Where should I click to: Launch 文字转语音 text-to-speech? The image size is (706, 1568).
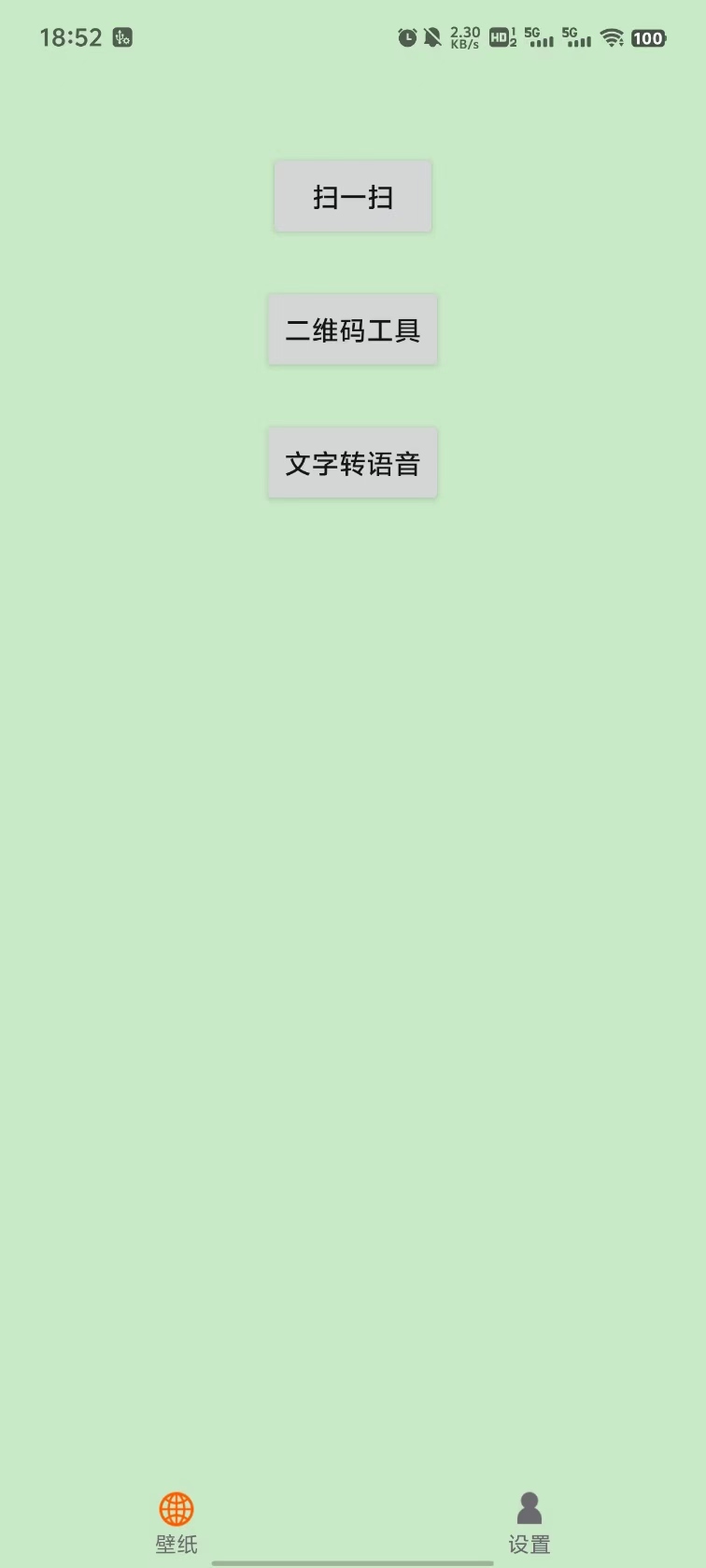[353, 463]
